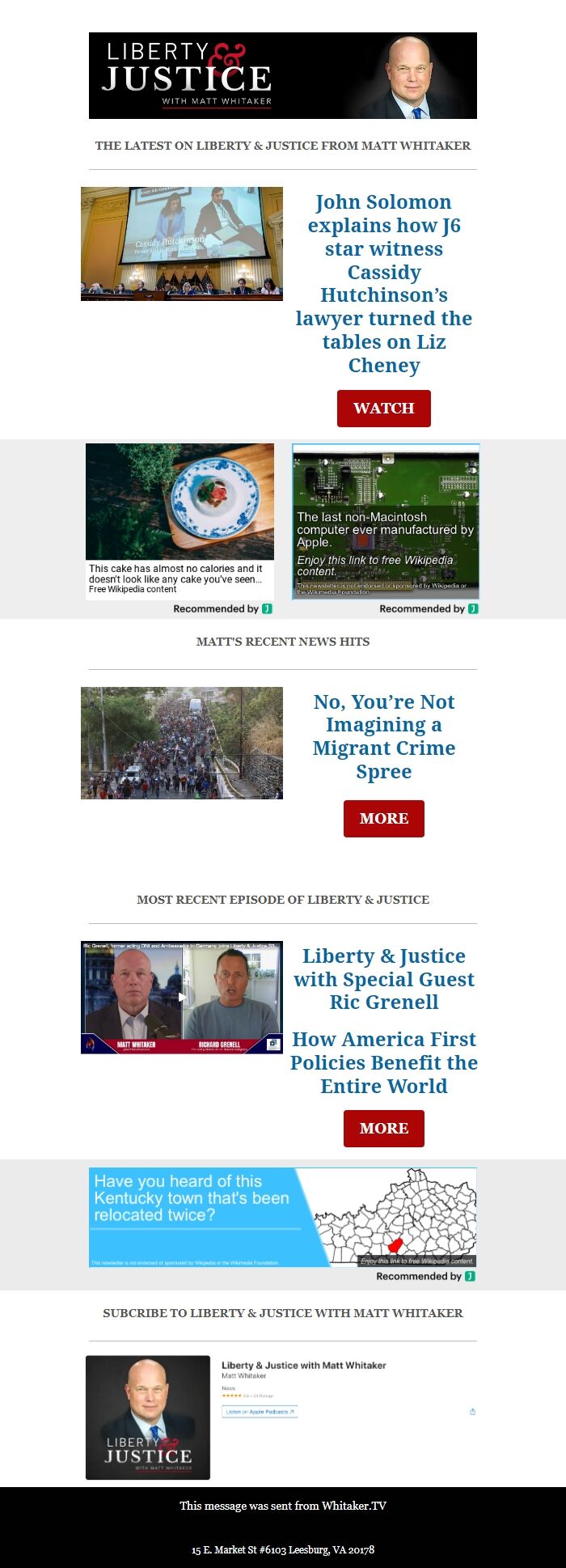Open the Kentucky town relocated twice banner
The width and height of the screenshot is (566, 1568).
click(x=282, y=1217)
